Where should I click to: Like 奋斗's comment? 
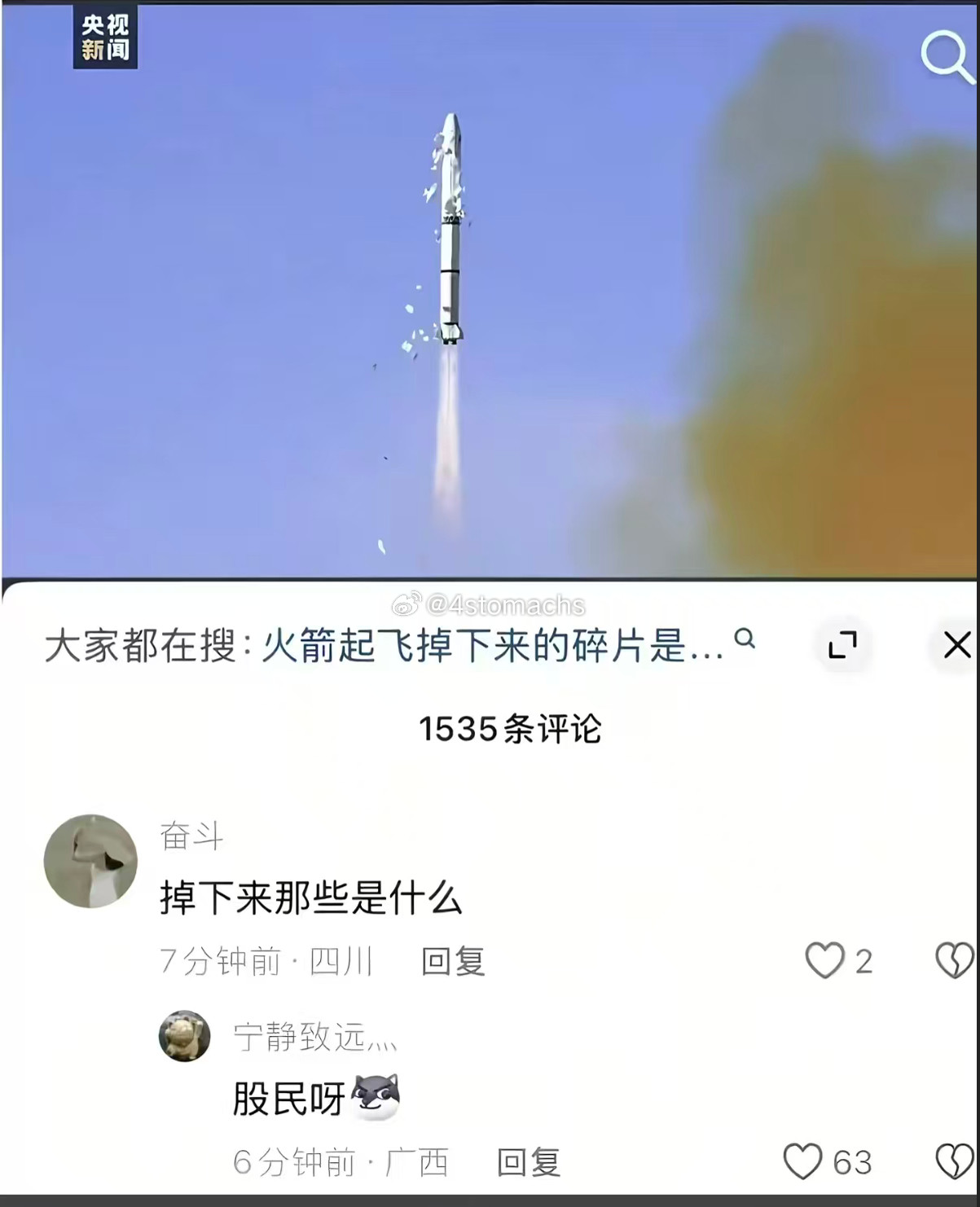tap(824, 961)
